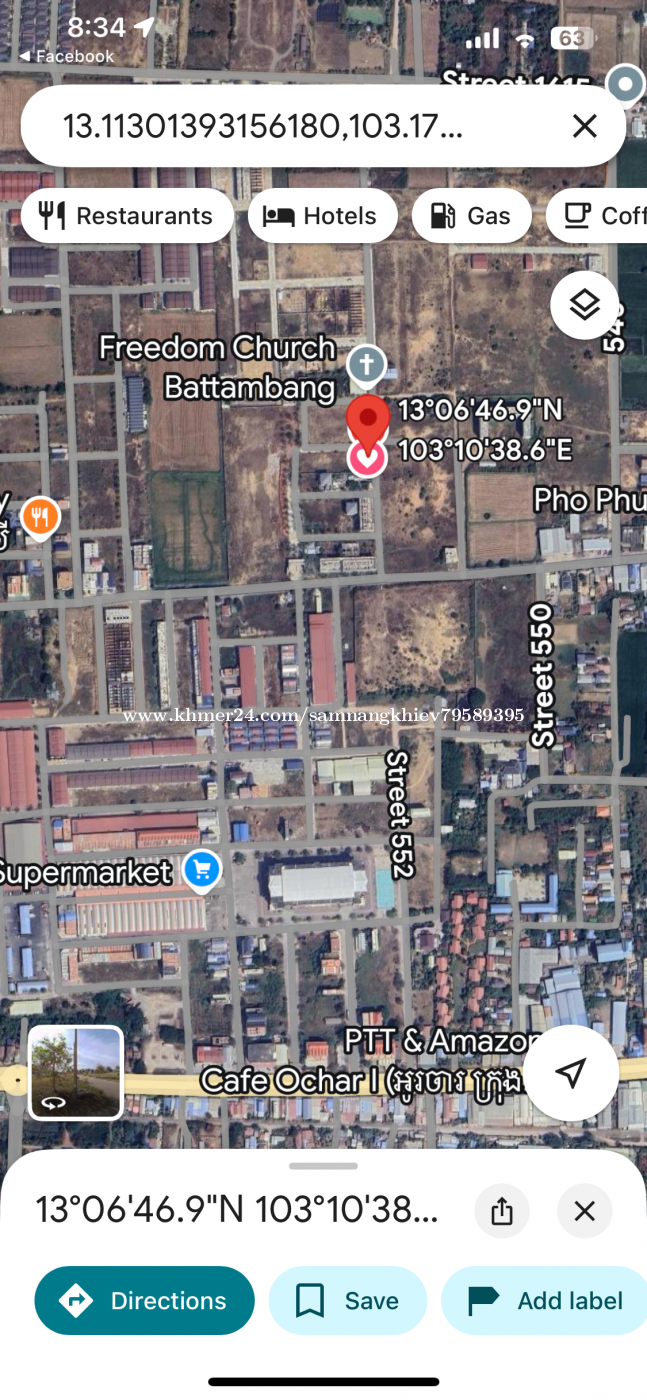Select the Restaurants chip
647x1400 pixels.
tap(127, 216)
